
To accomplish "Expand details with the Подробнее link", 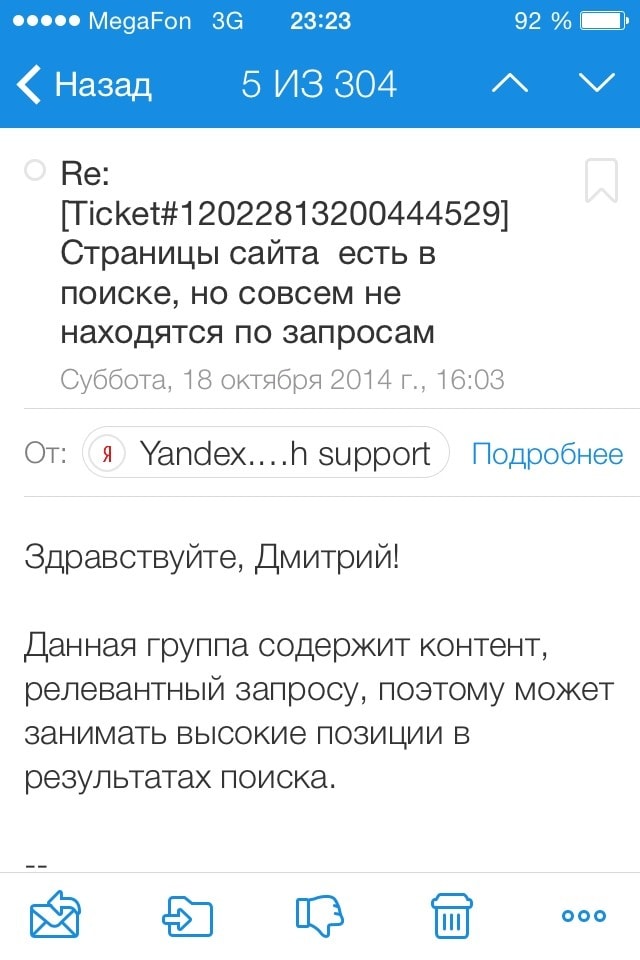I will (547, 454).
